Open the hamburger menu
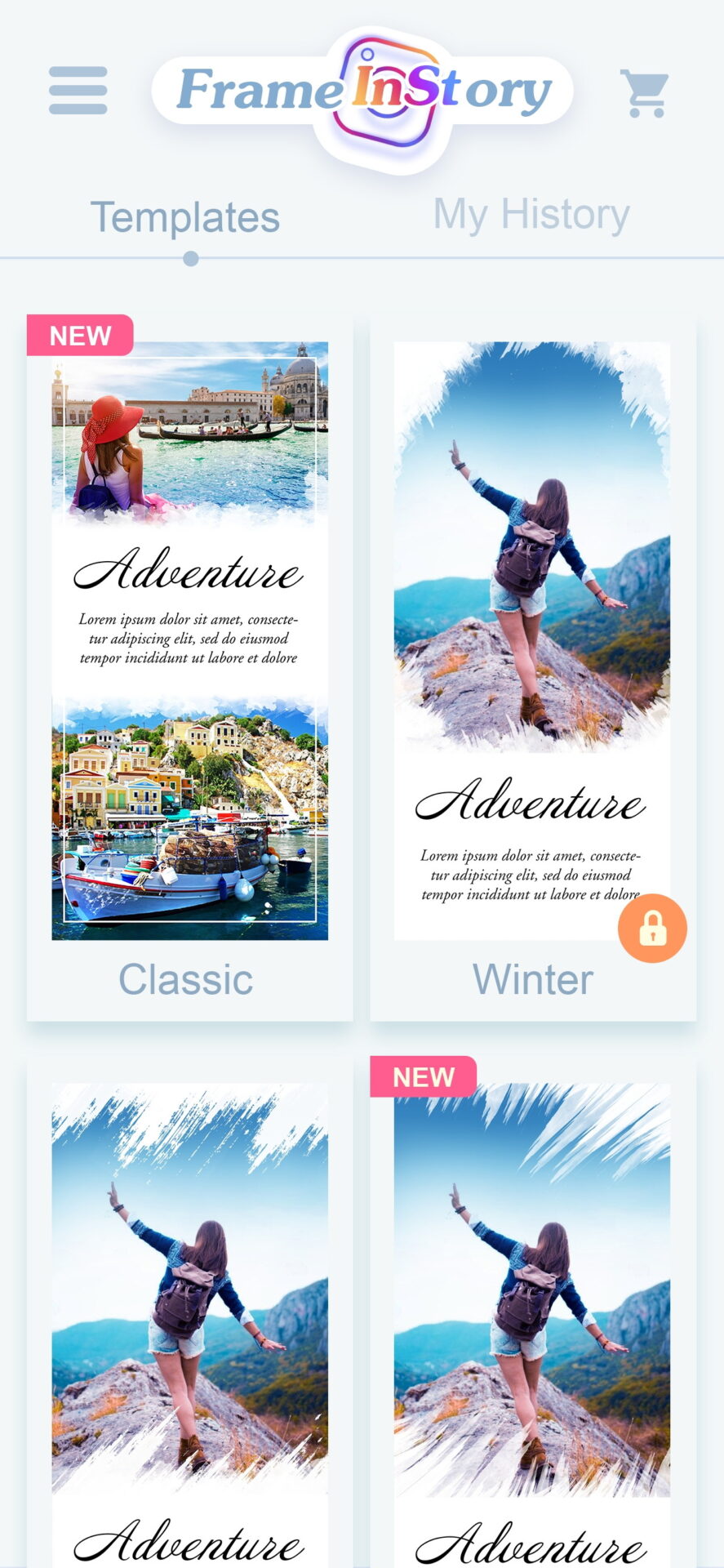The height and width of the screenshot is (1568, 724). click(78, 91)
